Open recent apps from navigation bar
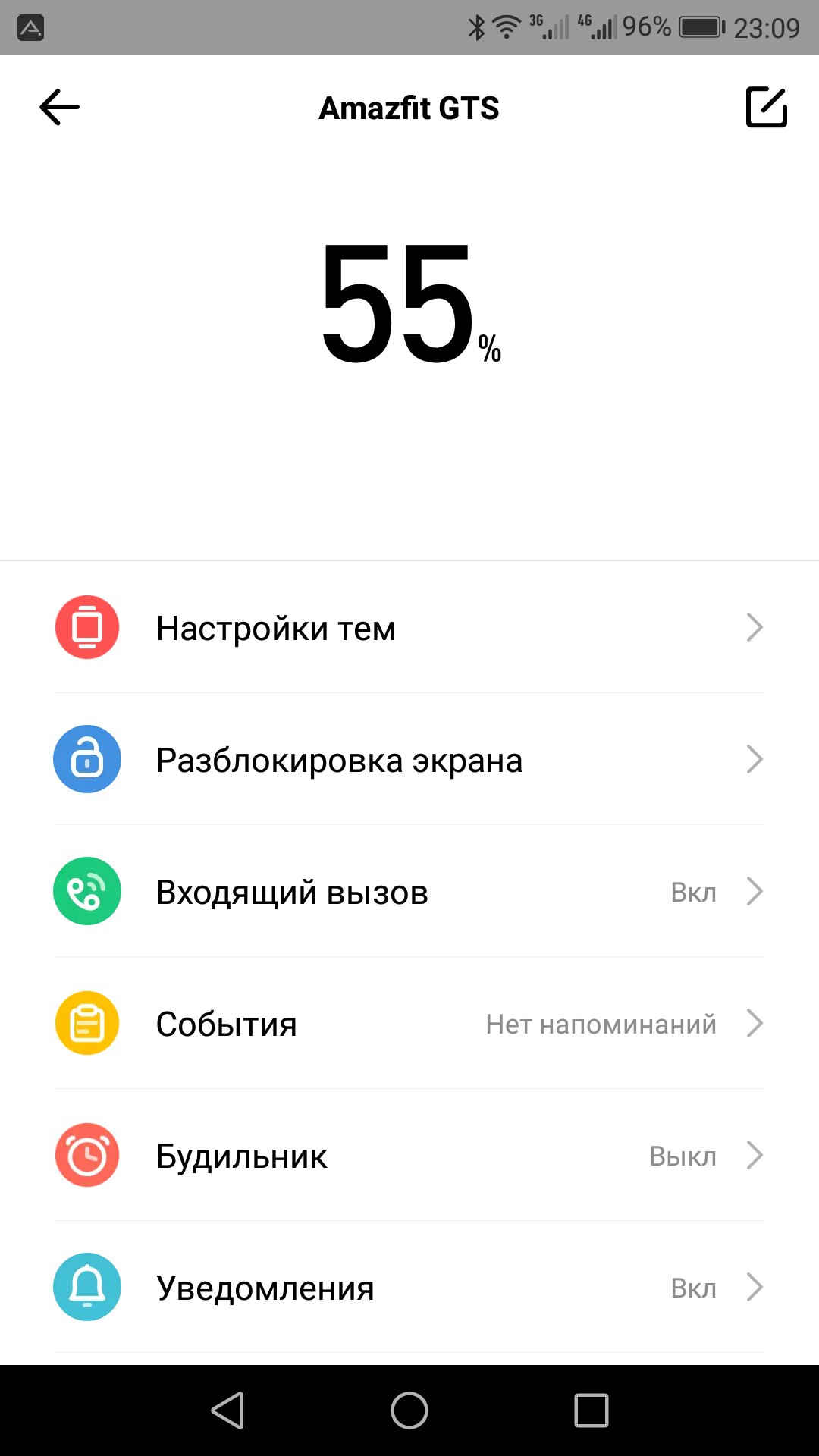Viewport: 819px width, 1456px height. click(591, 1410)
